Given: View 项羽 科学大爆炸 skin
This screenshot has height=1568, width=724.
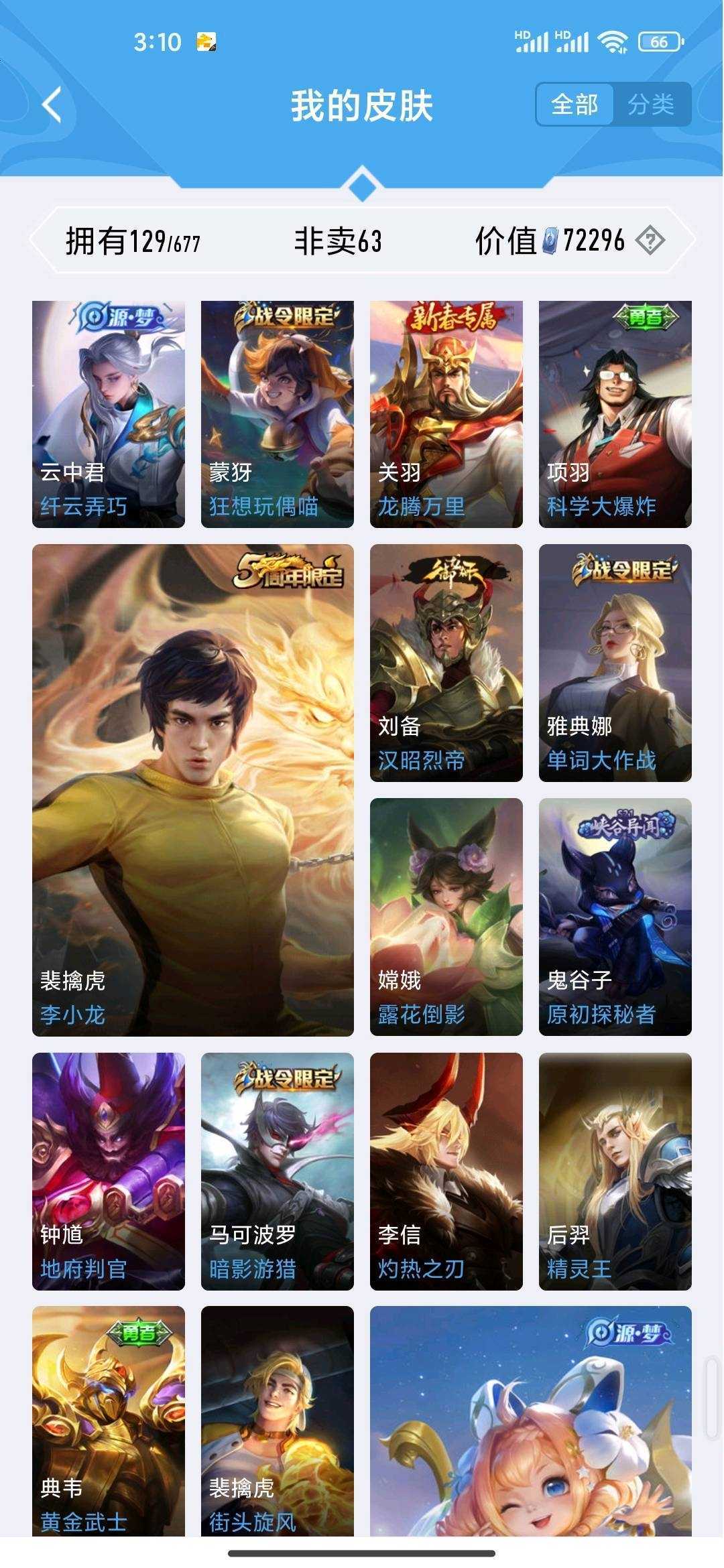Looking at the screenshot, I should [615, 414].
